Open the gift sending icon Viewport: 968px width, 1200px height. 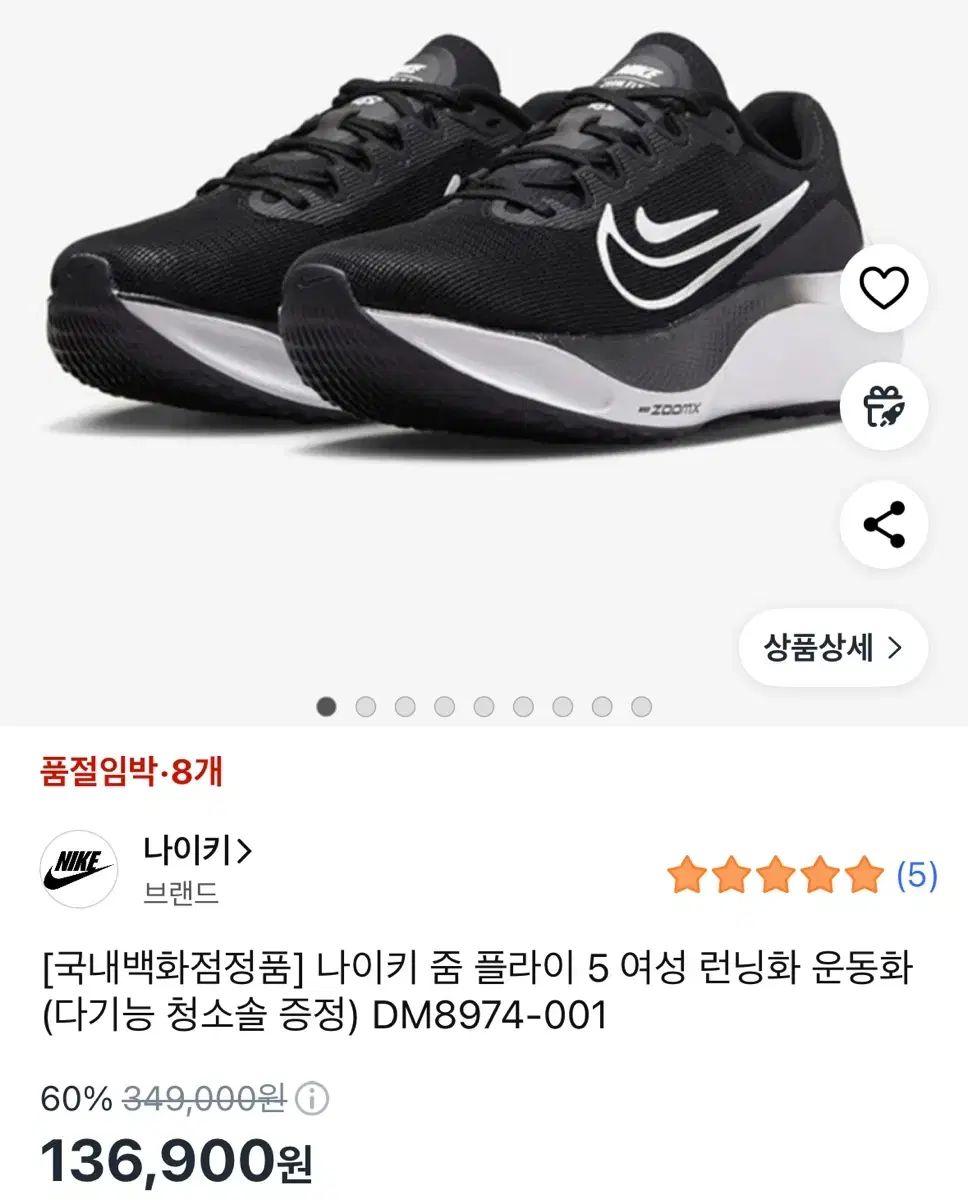(x=882, y=406)
